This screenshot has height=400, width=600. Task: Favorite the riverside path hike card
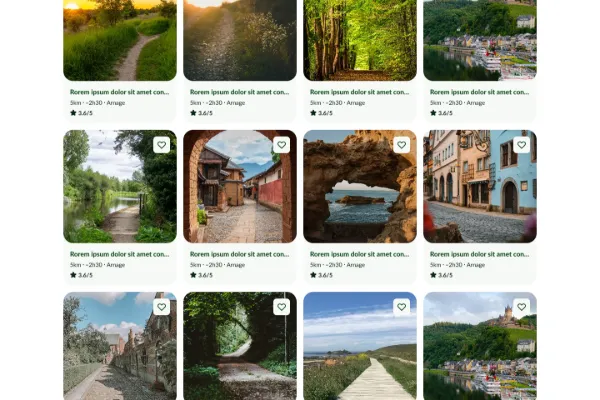click(x=161, y=145)
